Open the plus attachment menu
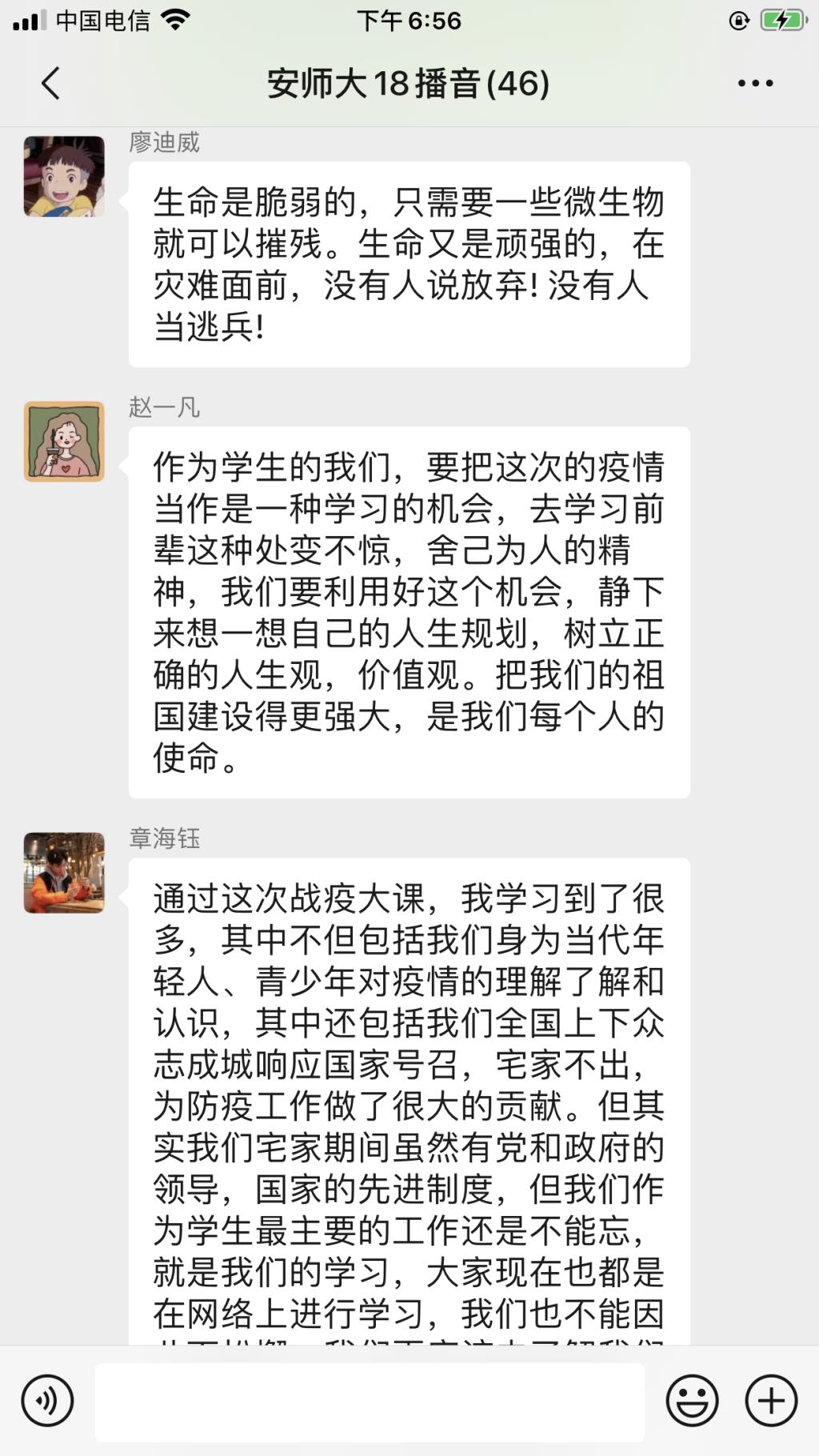Image resolution: width=819 pixels, height=1456 pixels. coord(771,1401)
